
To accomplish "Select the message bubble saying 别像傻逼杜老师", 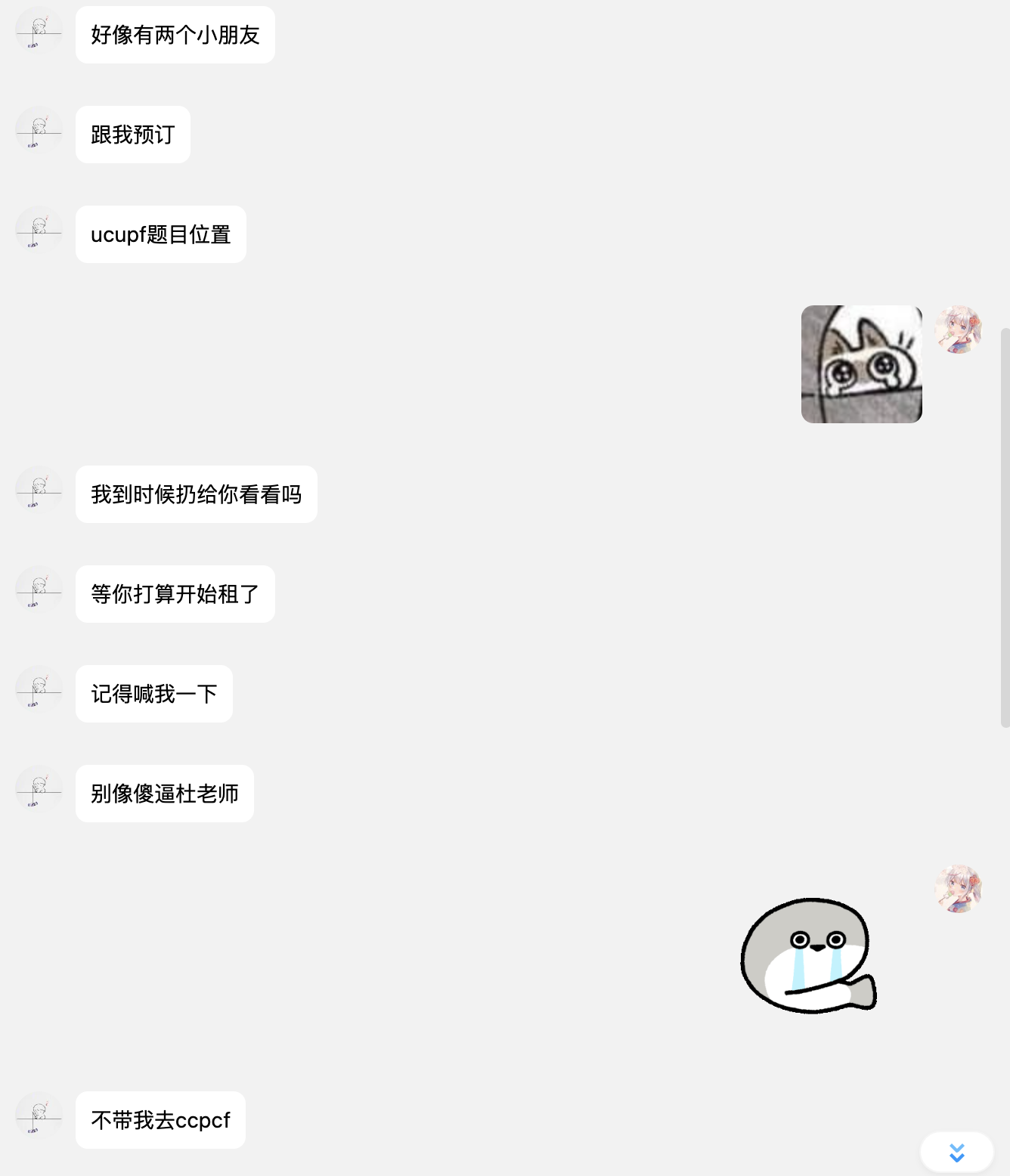I will 164,793.
